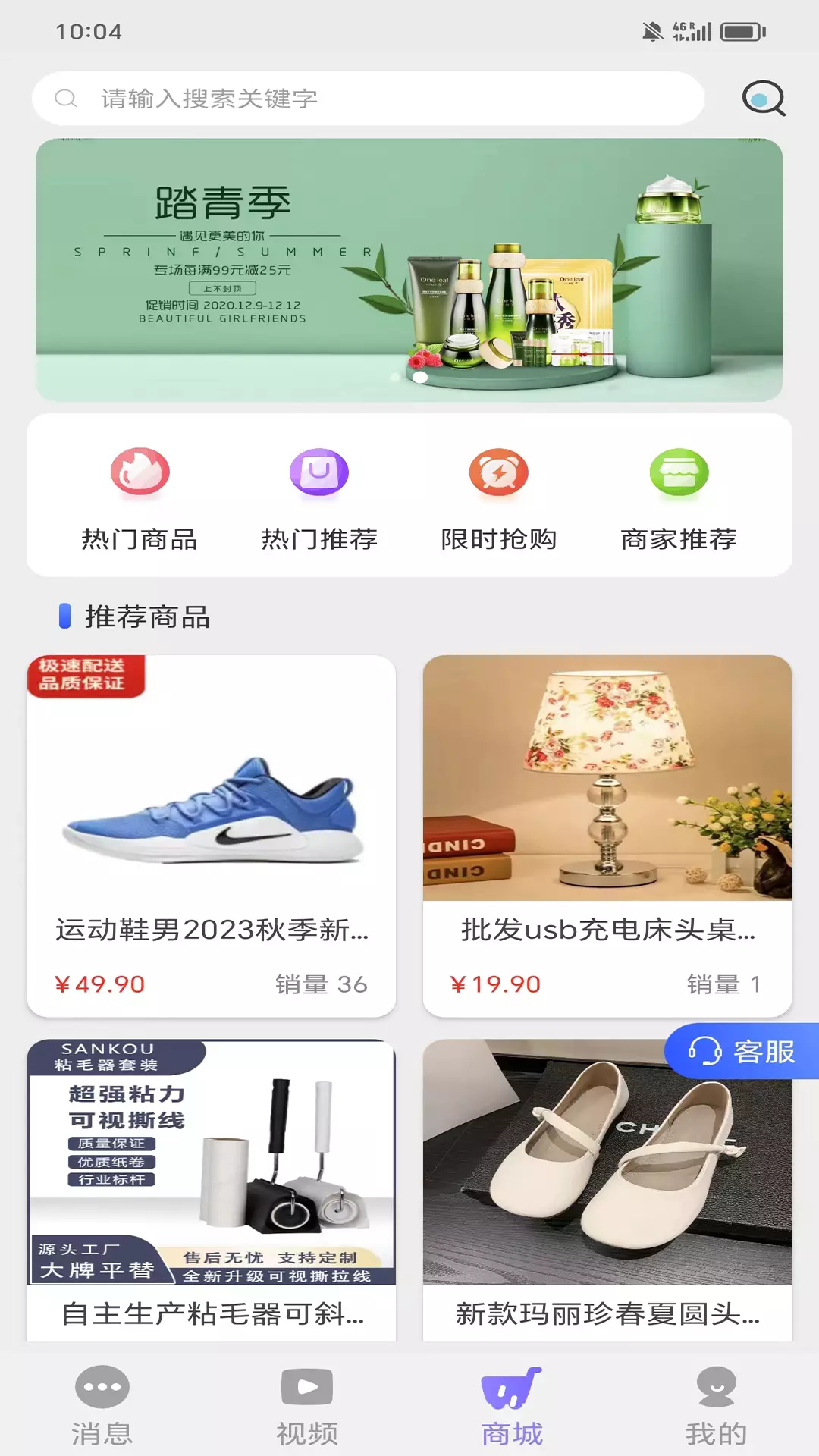The image size is (819, 1456).
Task: Switch to the 视频 tab
Action: tap(307, 1406)
